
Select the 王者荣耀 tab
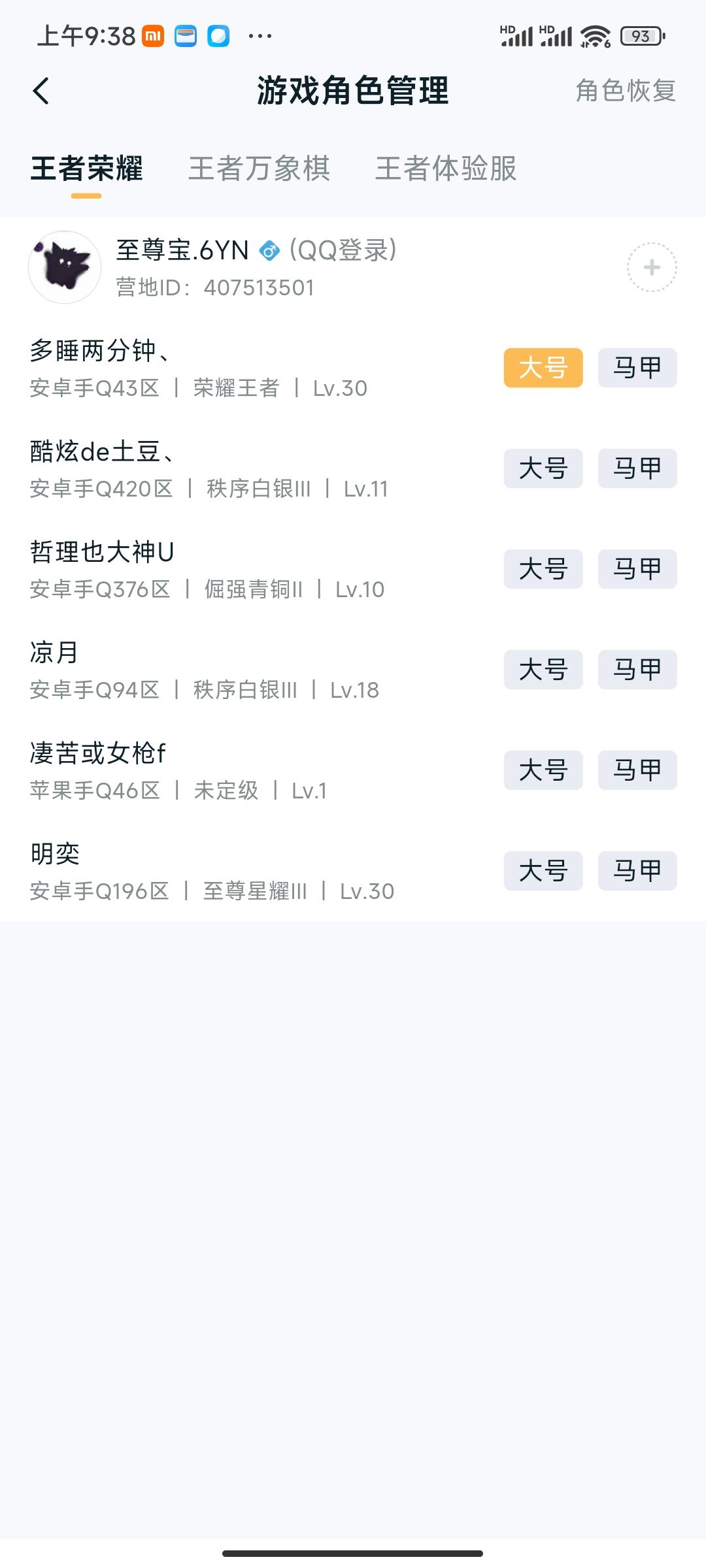(86, 170)
